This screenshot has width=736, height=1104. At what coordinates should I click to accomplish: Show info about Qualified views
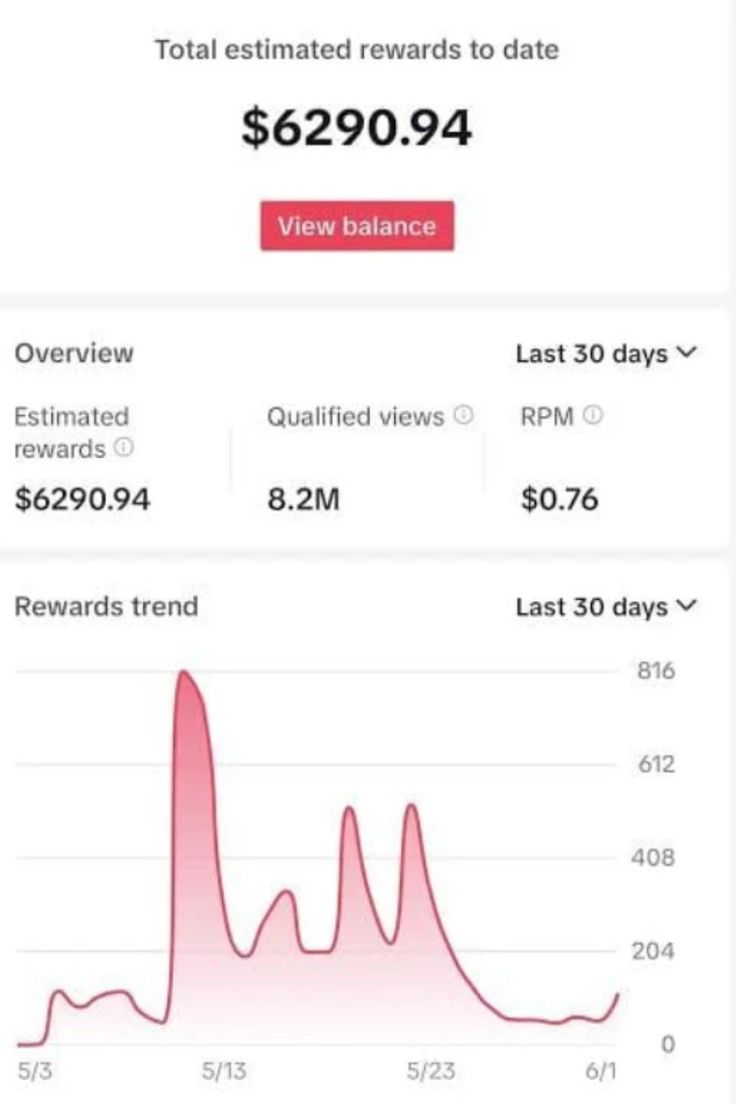point(462,416)
